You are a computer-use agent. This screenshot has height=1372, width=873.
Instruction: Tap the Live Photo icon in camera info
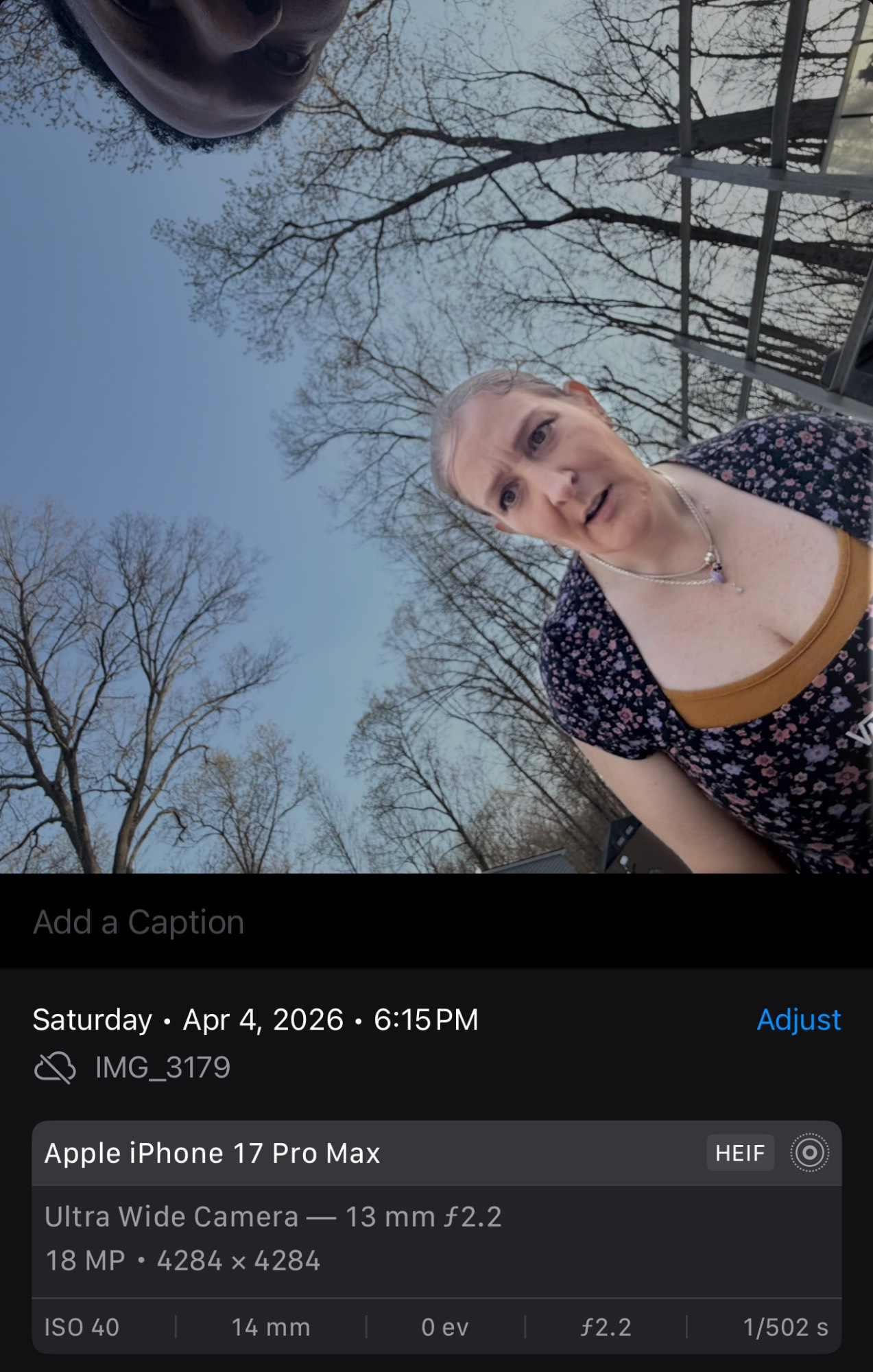pyautogui.click(x=809, y=1153)
